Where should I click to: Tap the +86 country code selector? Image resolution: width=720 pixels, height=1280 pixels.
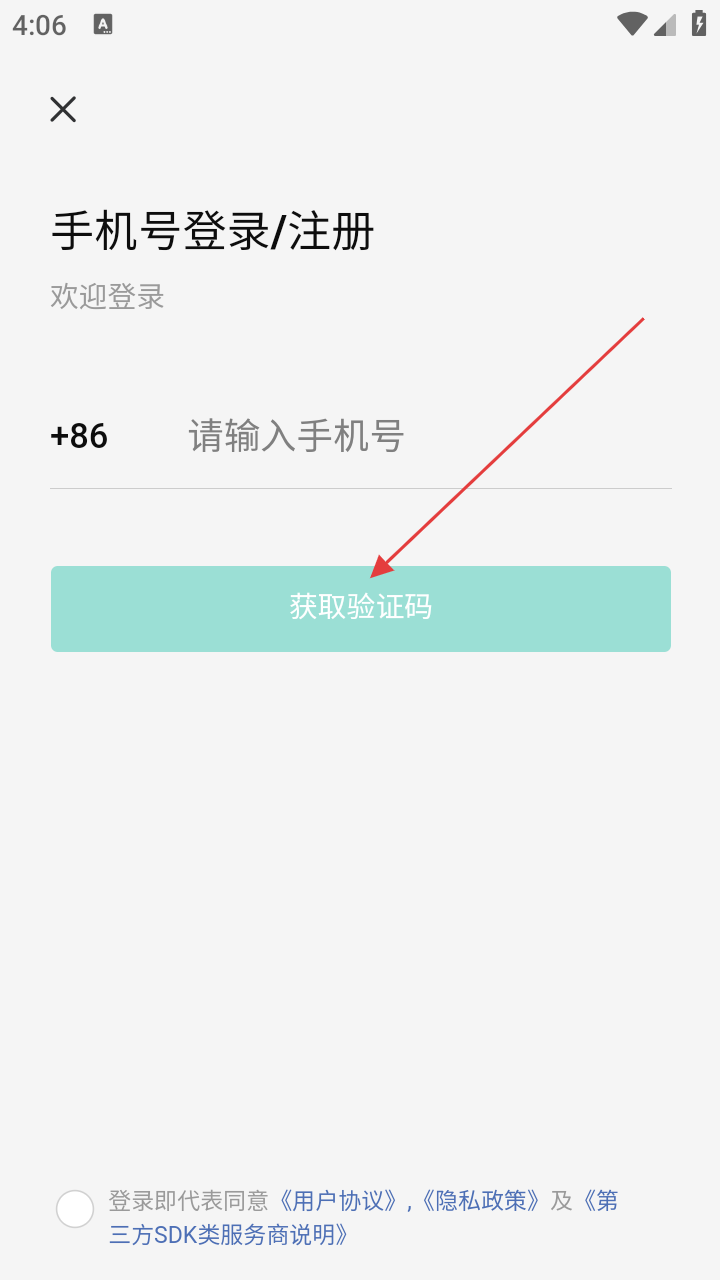click(x=79, y=436)
